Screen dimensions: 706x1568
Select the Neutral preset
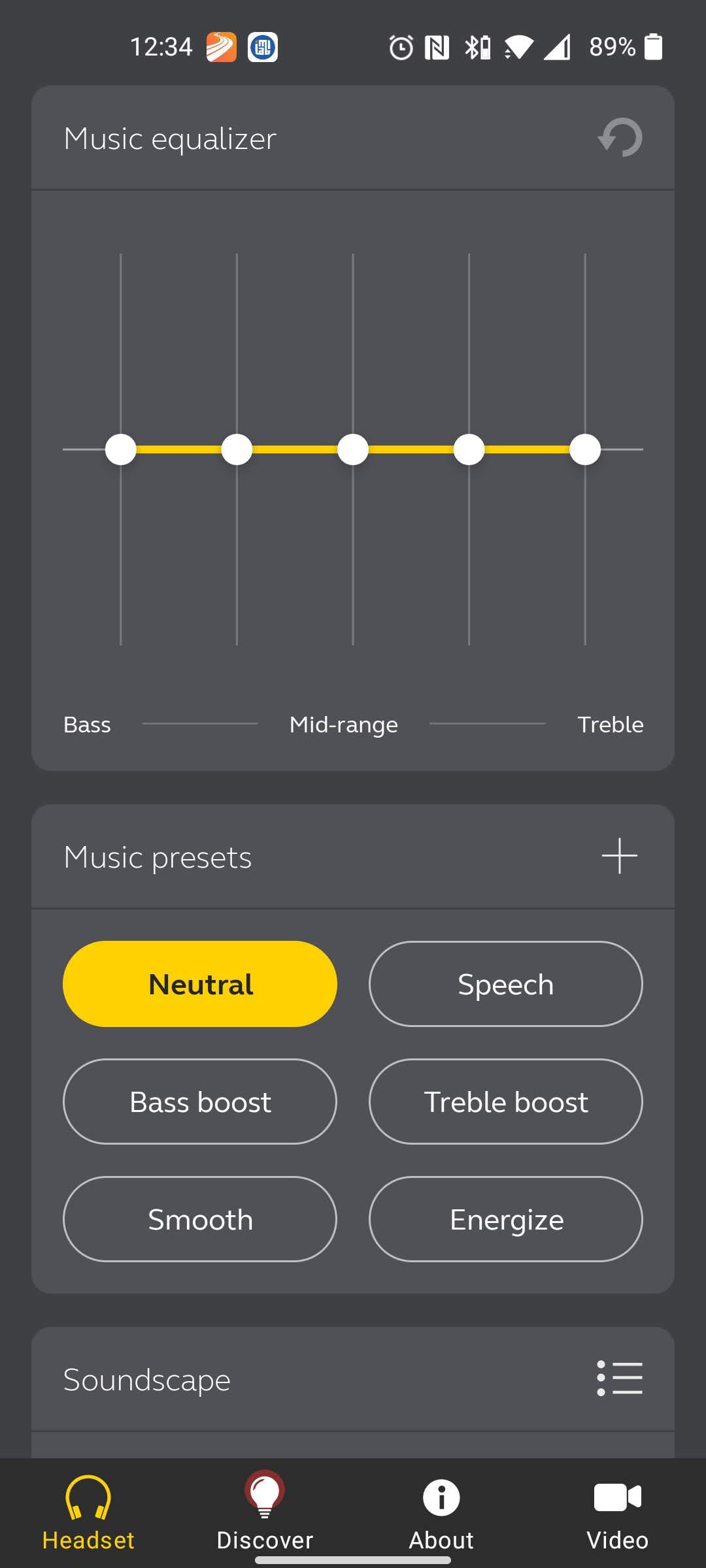[x=200, y=984]
